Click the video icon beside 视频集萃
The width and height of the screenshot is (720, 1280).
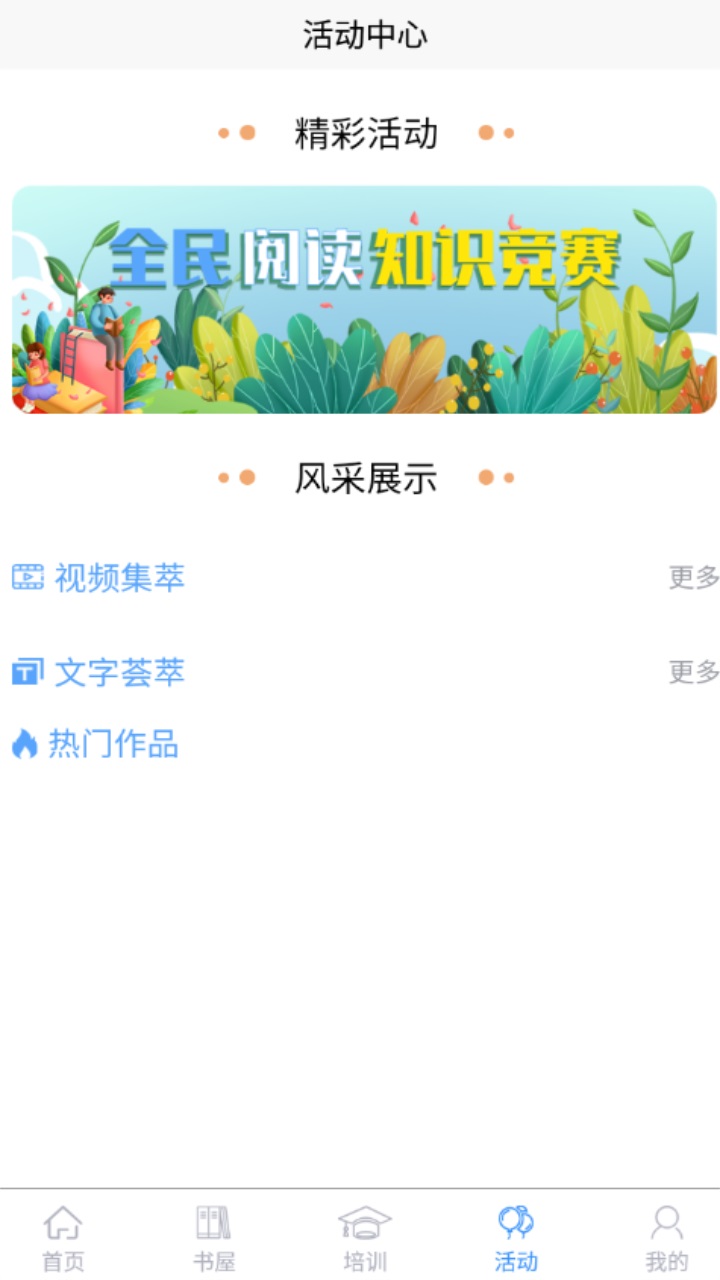[x=26, y=577]
